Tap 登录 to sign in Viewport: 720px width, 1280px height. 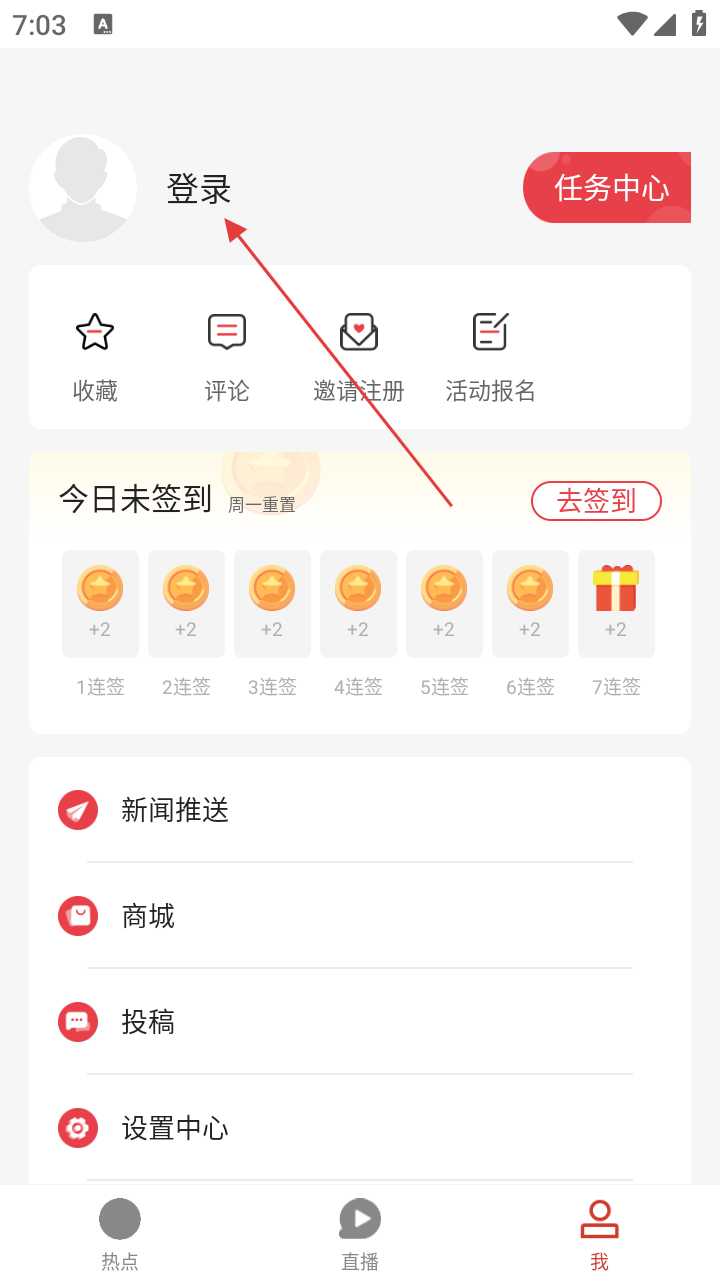coord(199,189)
